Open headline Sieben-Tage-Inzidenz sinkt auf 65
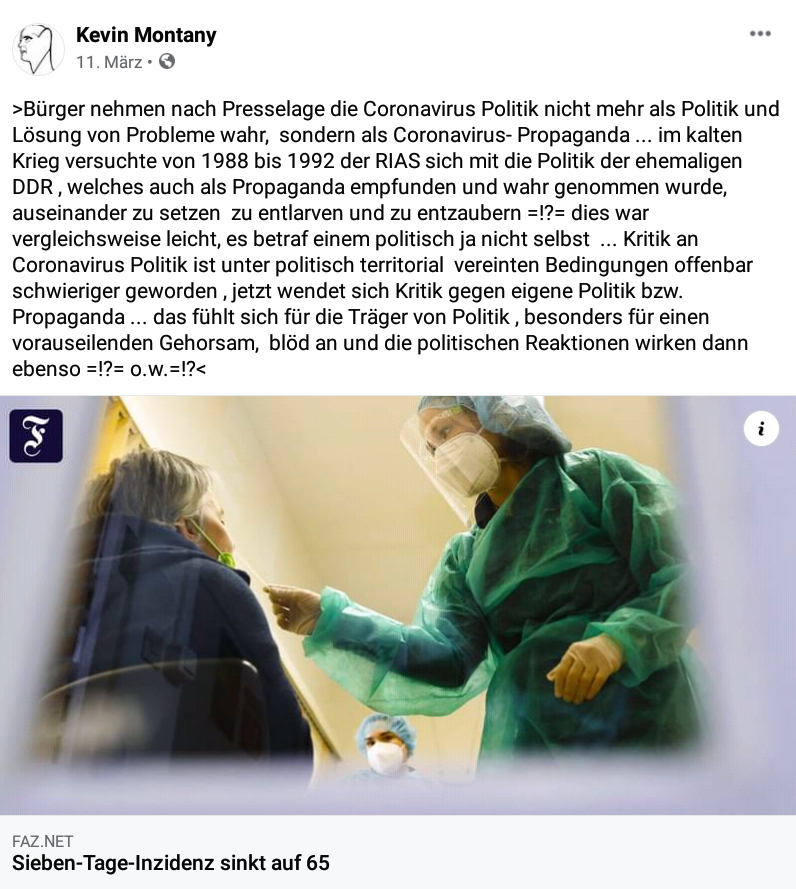 171,863
